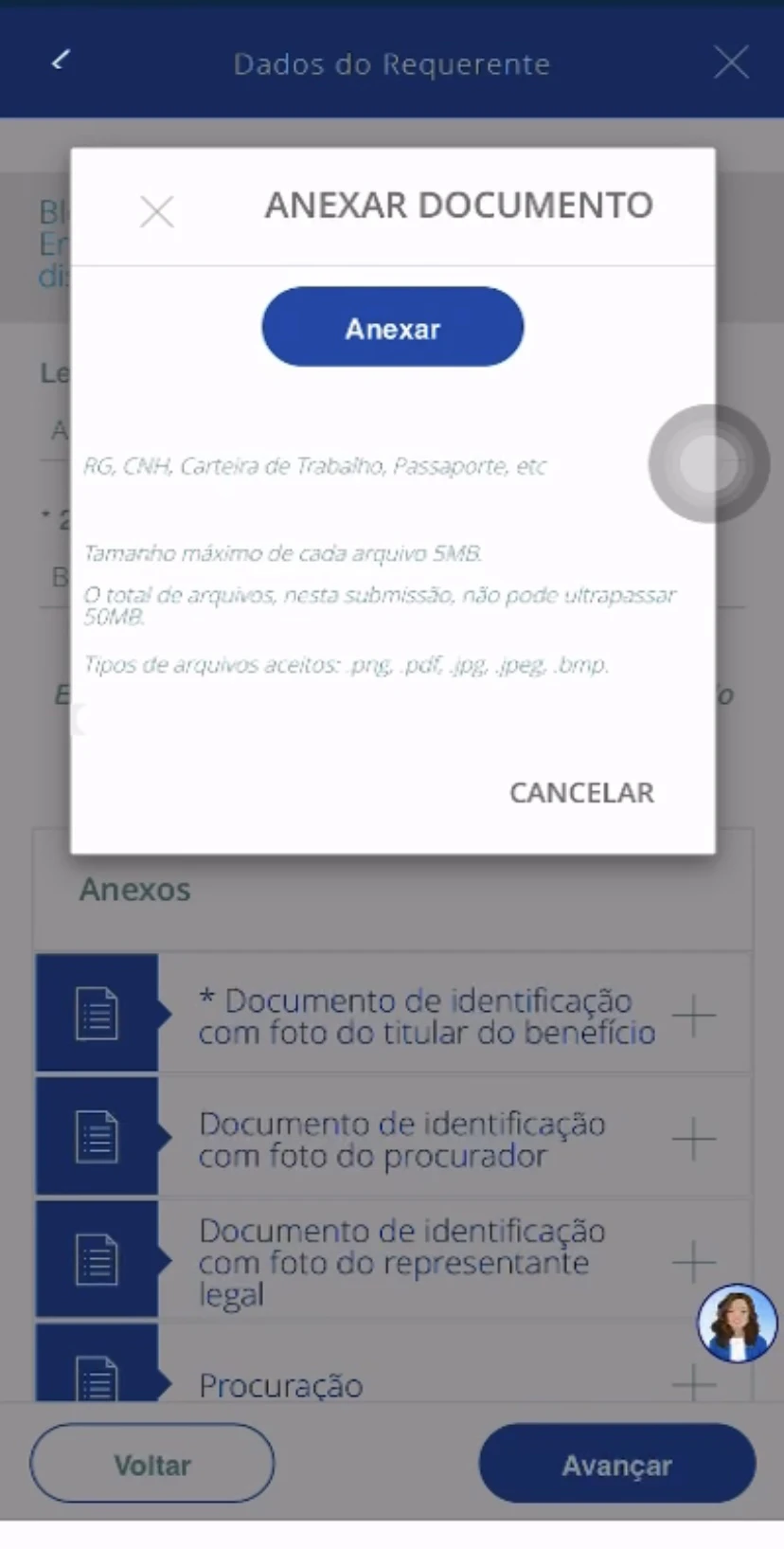The image size is (784, 1549).
Task: Close the Anexar Documento dialog
Action: [156, 211]
